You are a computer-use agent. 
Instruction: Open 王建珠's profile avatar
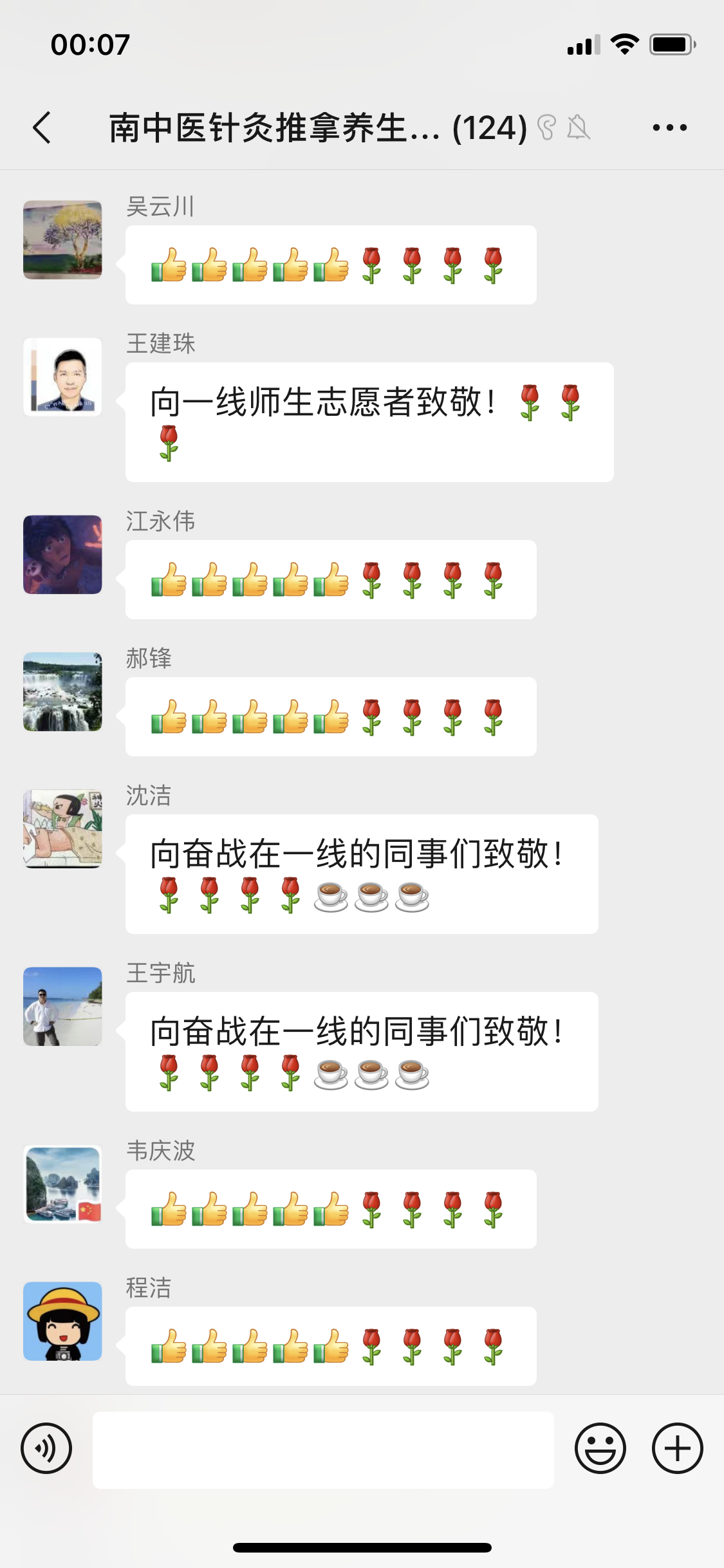coord(62,377)
